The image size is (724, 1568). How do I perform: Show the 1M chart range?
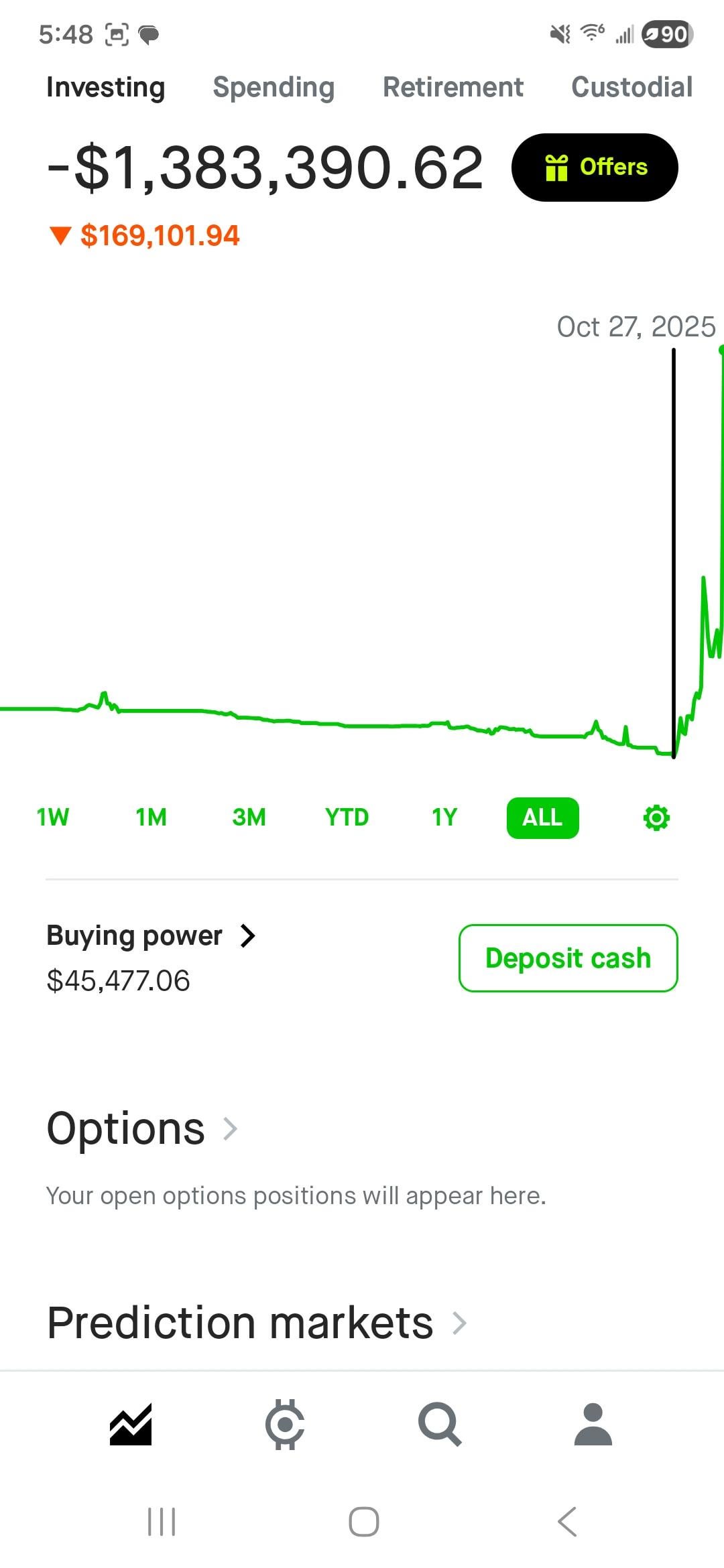click(151, 818)
